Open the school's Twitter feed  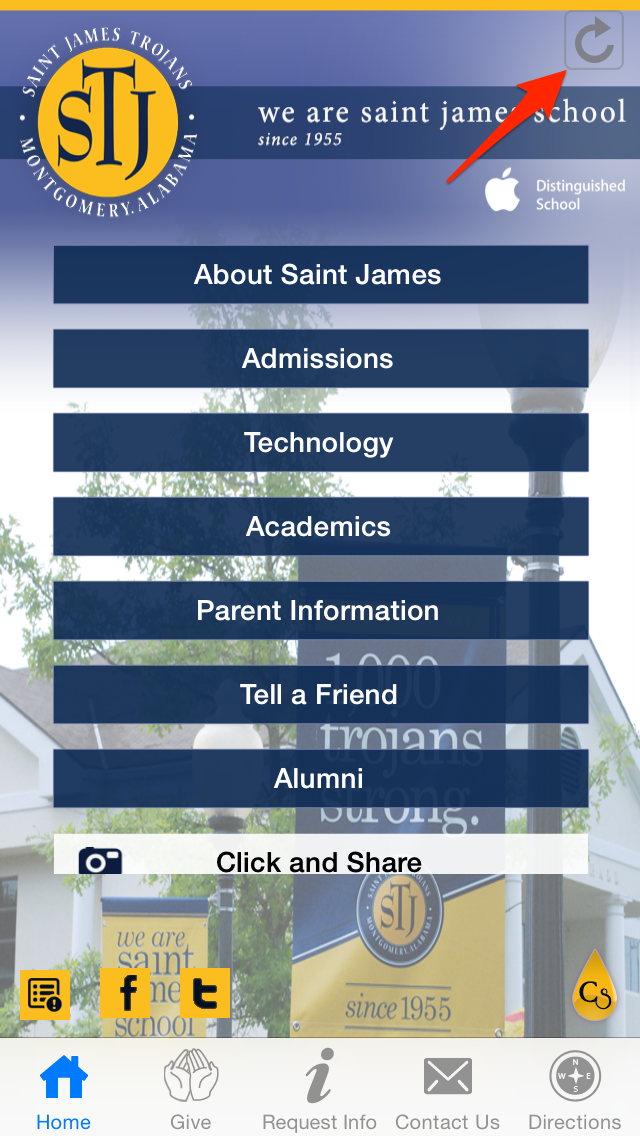(x=205, y=993)
